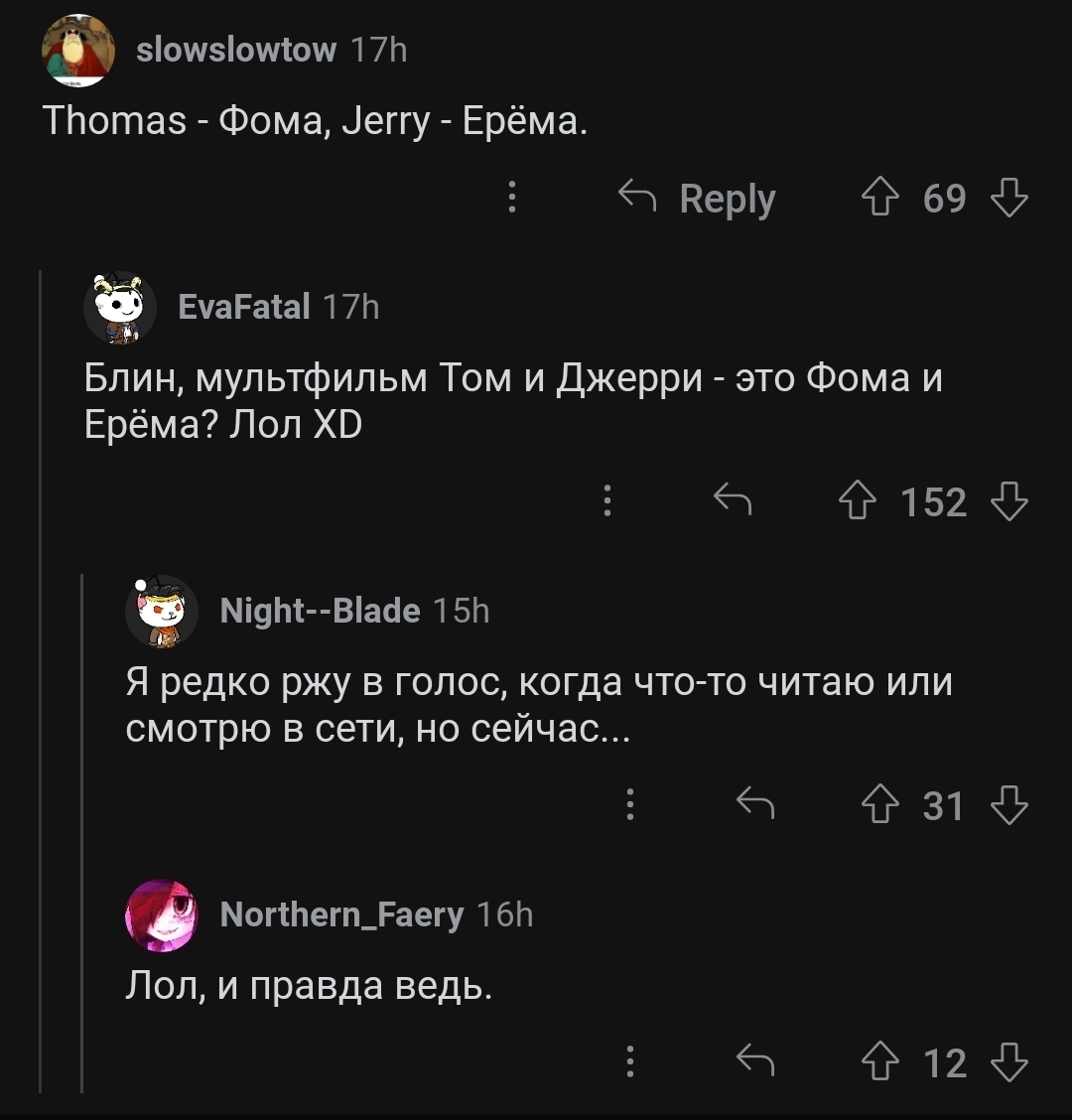Image resolution: width=1072 pixels, height=1120 pixels.
Task: Reply to Night--Blade's comment
Action: (754, 805)
